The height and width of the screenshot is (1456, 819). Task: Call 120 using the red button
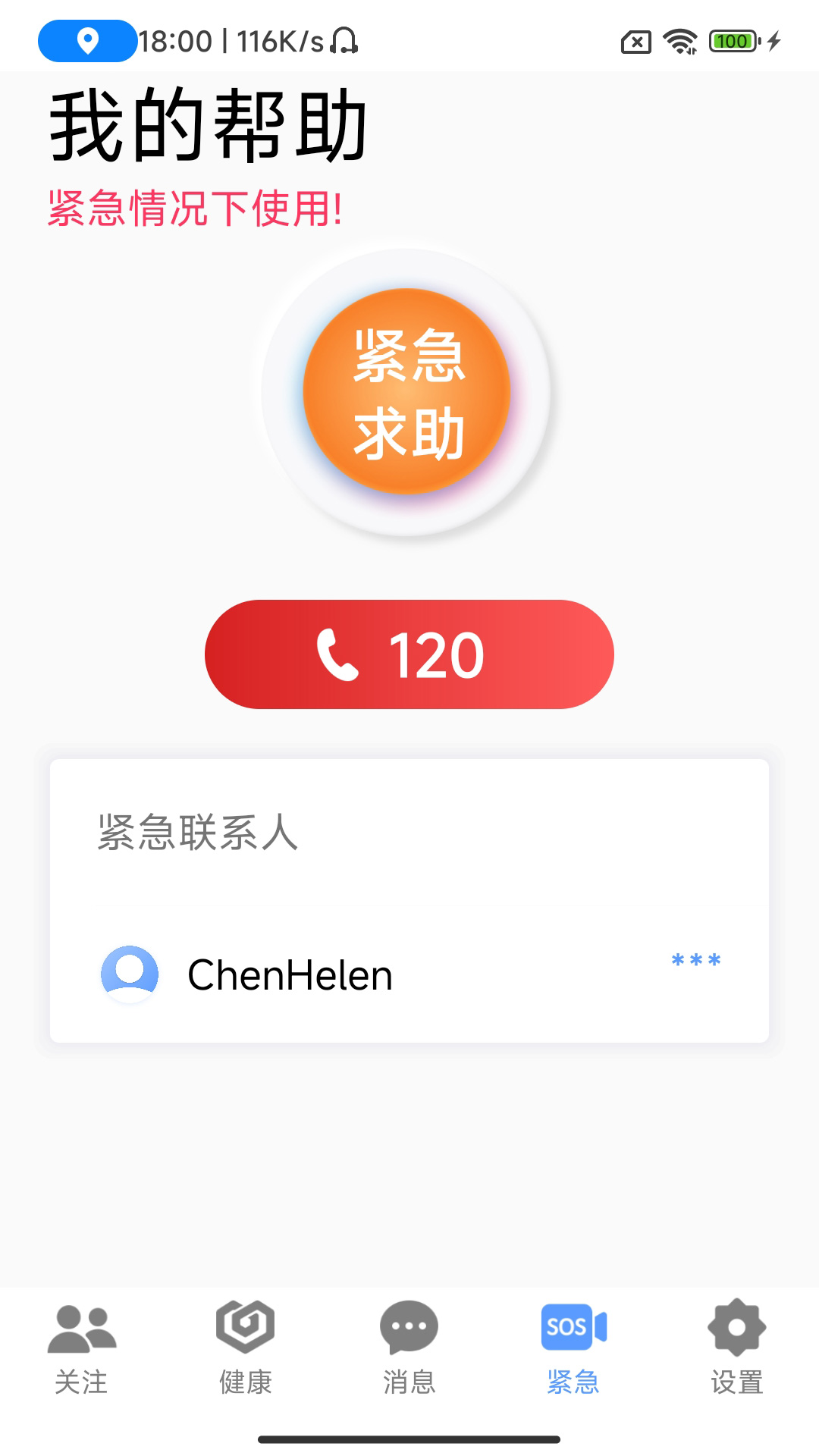409,655
